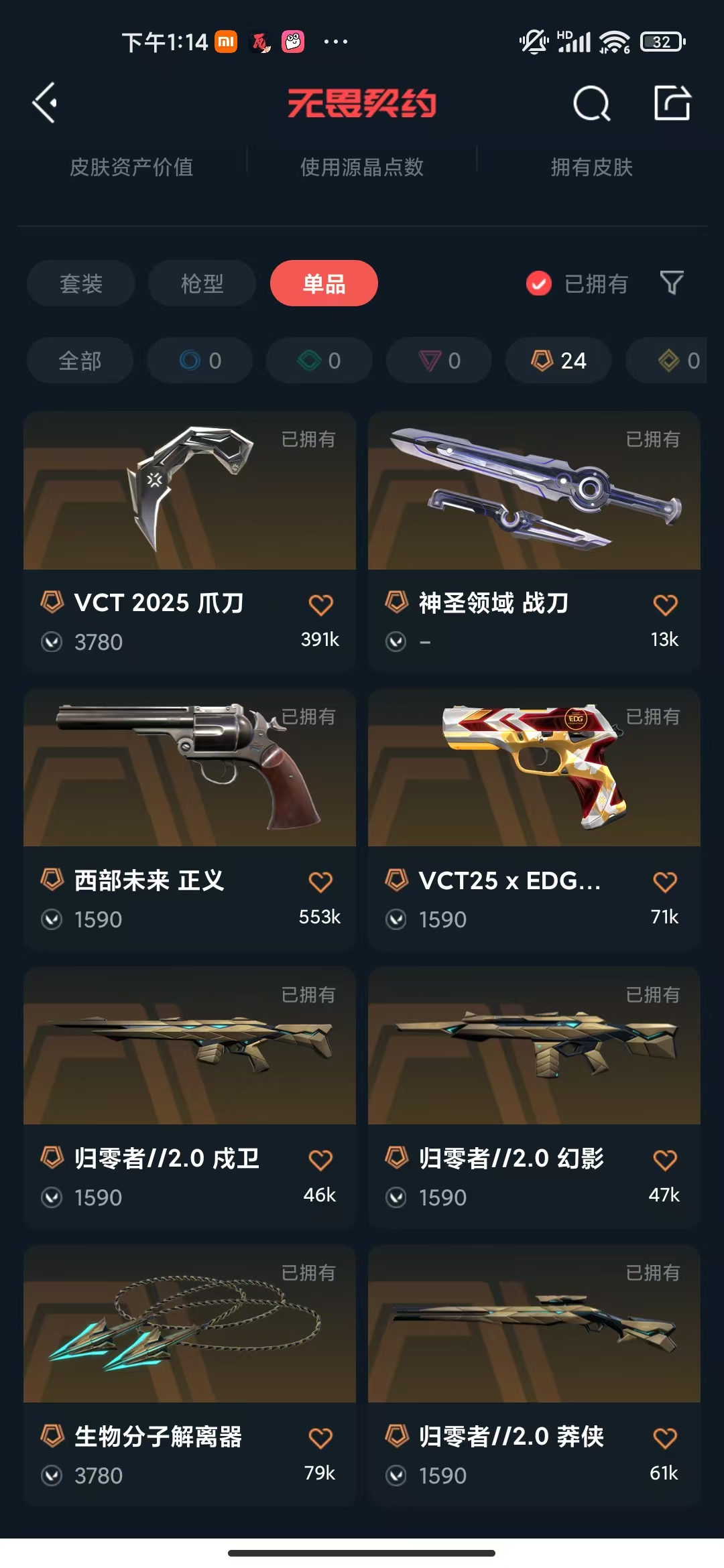
Task: Open the 归零者//2.0 幻影 skin card
Action: click(x=534, y=1097)
